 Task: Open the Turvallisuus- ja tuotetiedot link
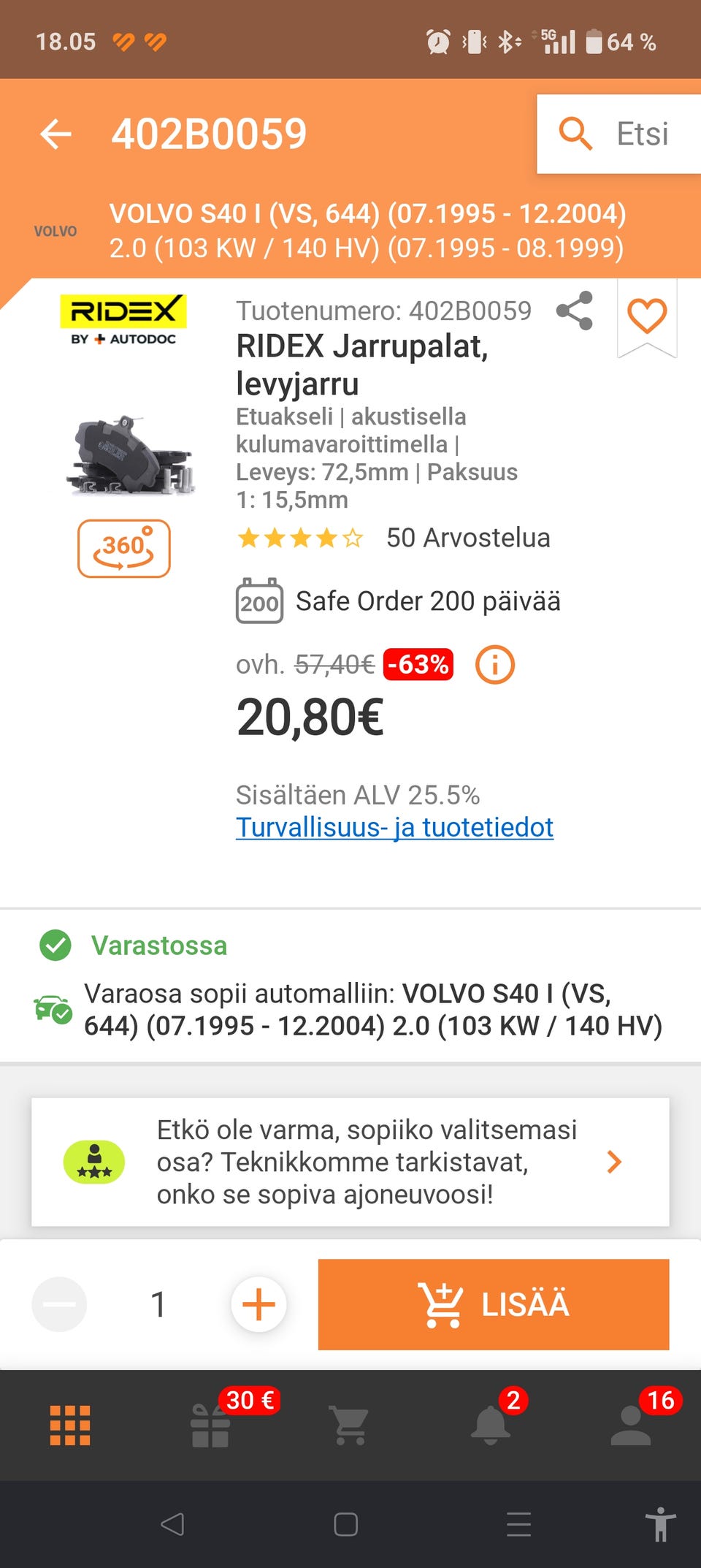tap(394, 828)
